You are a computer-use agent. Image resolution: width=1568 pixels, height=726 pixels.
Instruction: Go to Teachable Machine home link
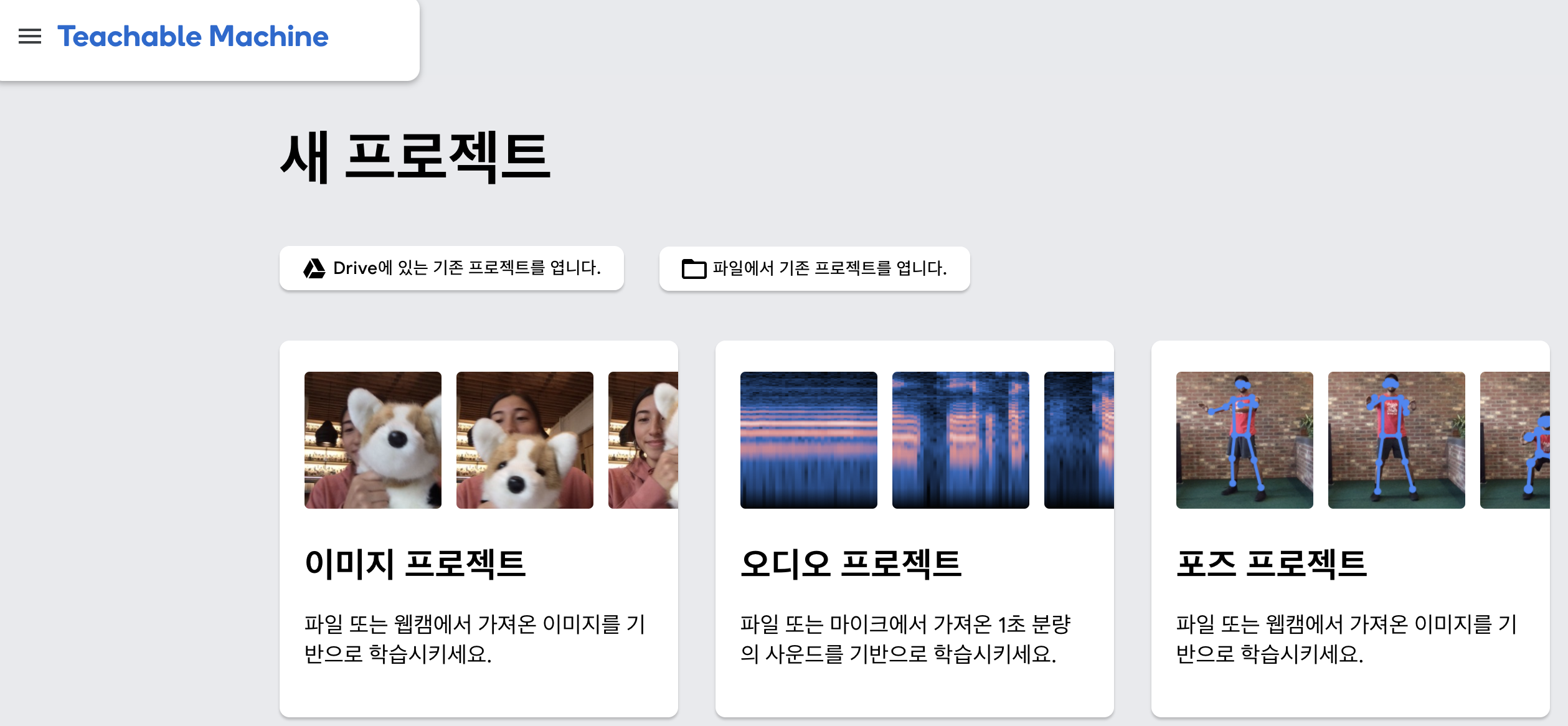coord(192,37)
